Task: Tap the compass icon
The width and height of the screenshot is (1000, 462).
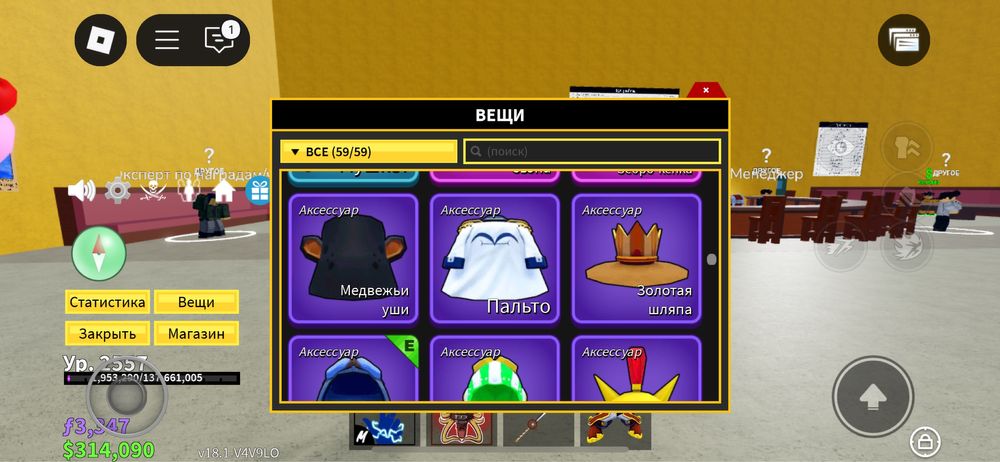Action: tap(99, 253)
